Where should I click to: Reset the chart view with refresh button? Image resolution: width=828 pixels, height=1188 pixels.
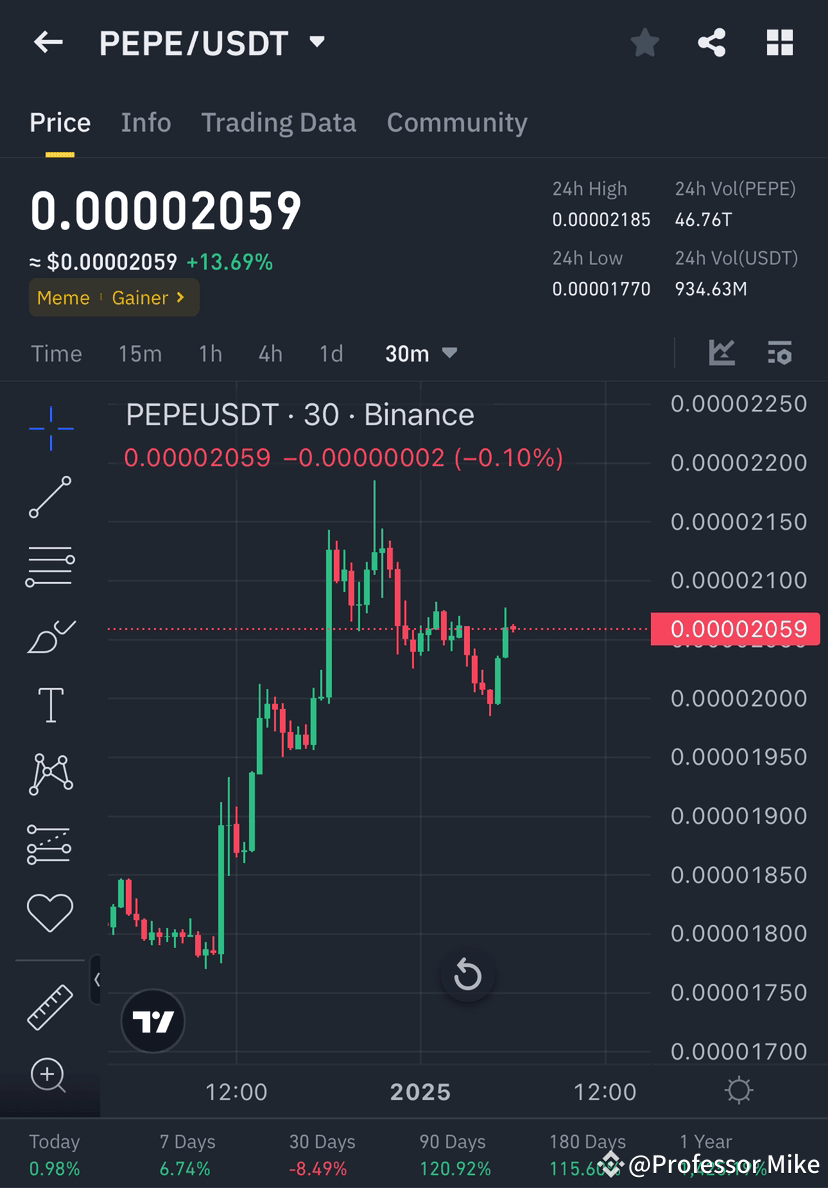[468, 975]
